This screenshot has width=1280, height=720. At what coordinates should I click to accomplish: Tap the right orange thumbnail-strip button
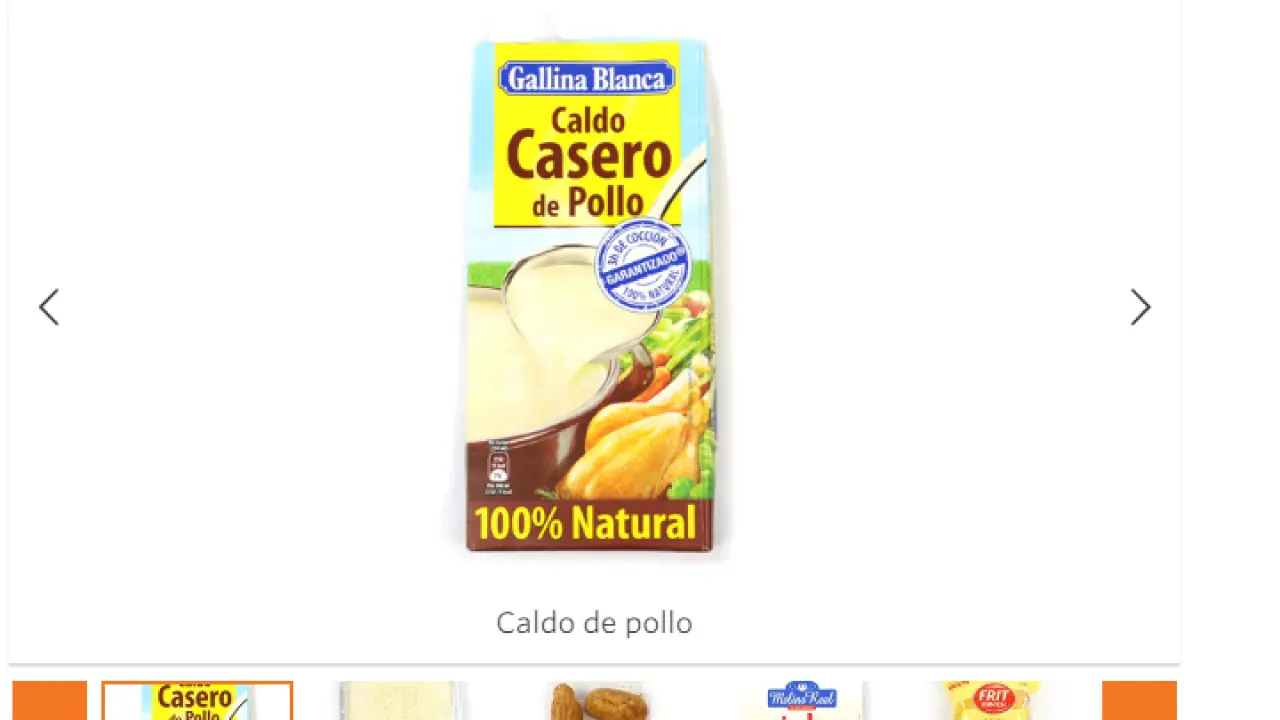point(1139,701)
